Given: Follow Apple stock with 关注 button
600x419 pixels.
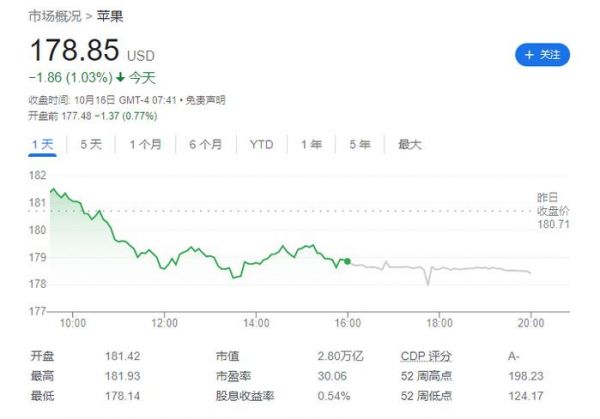Looking at the screenshot, I should pos(542,54).
